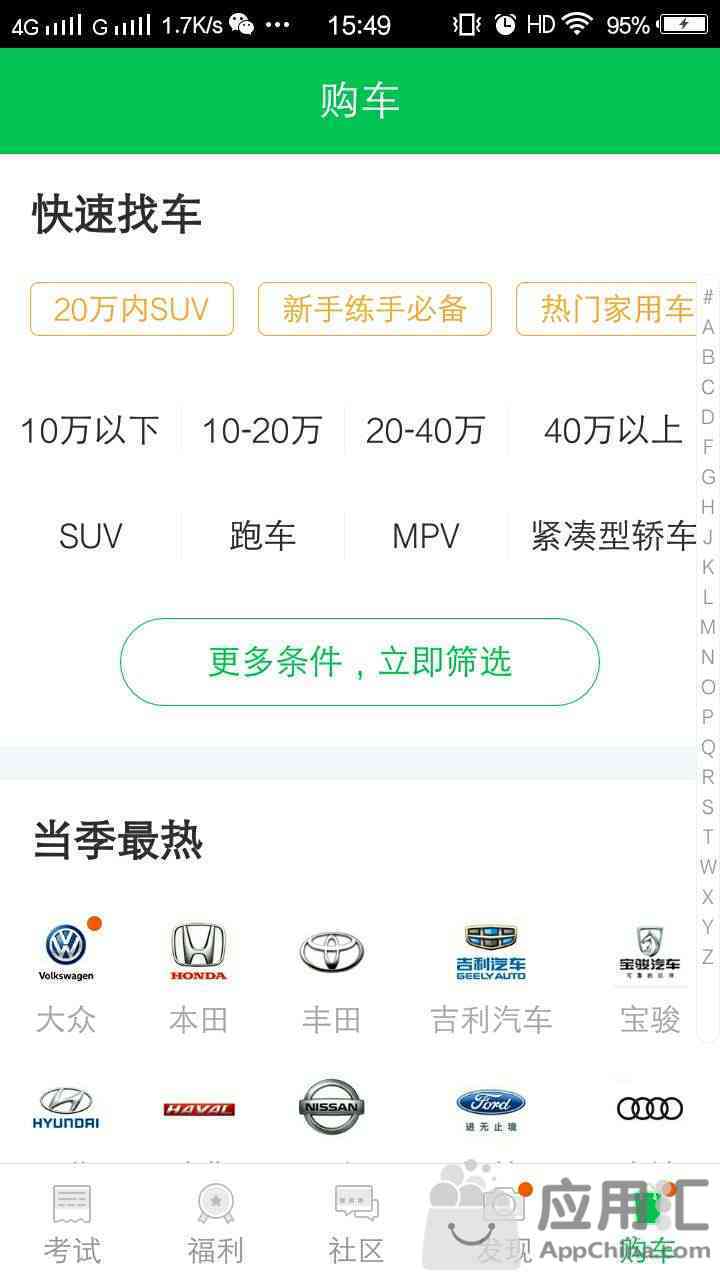This screenshot has width=720, height=1280.
Task: Choose the SUV car type
Action: pos(90,537)
